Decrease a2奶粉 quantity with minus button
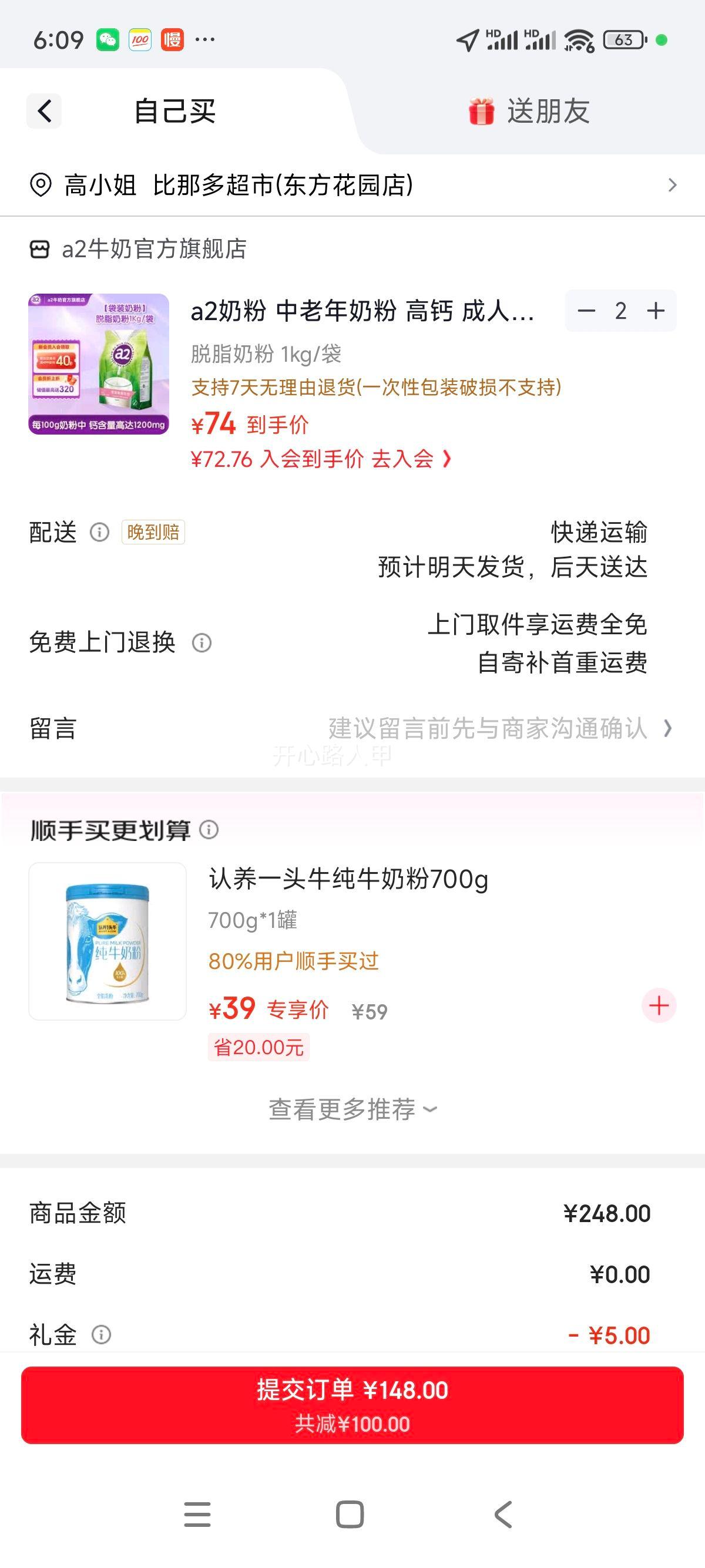 [x=586, y=311]
